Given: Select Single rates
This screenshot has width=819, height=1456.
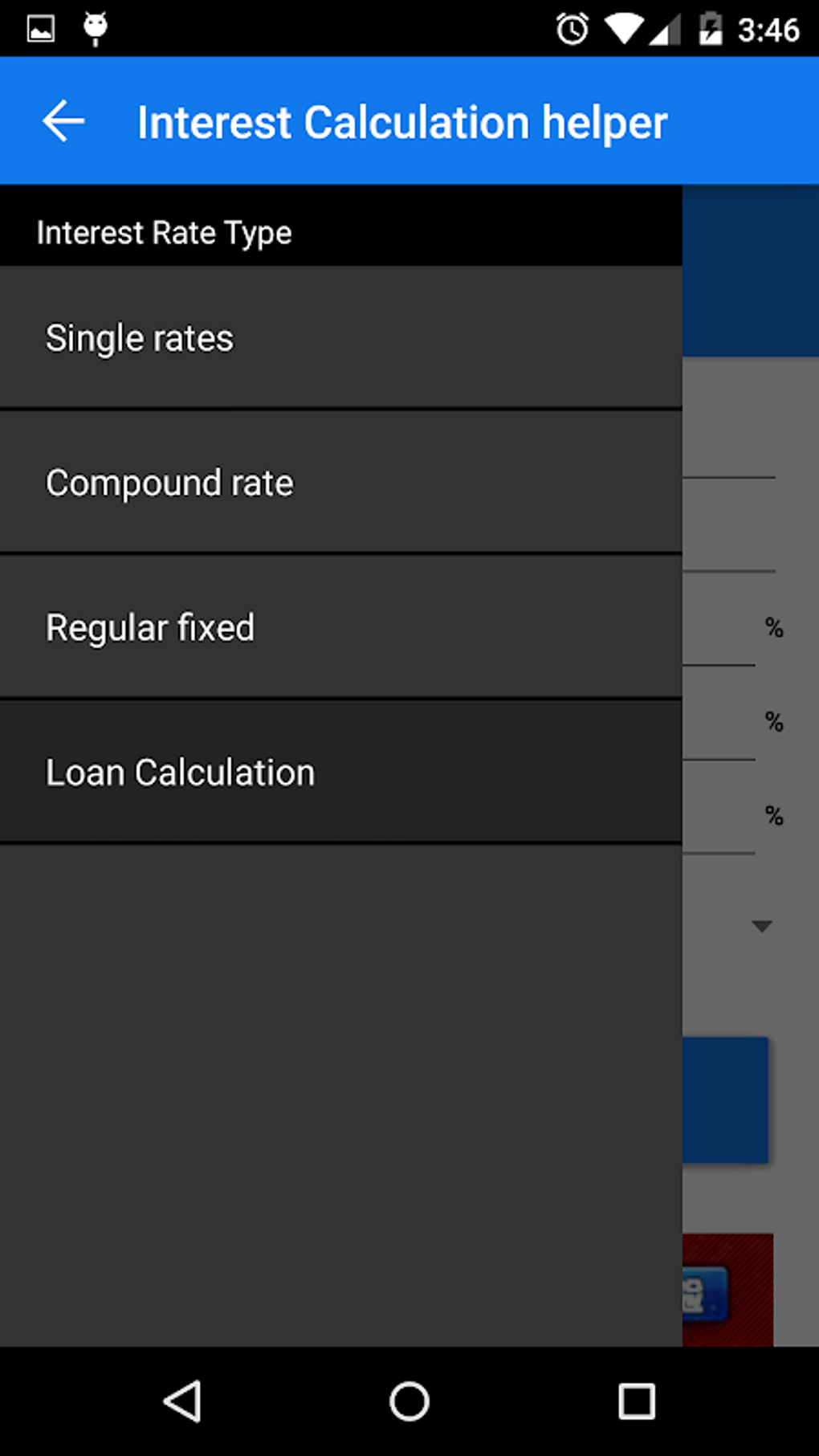Looking at the screenshot, I should 340,337.
